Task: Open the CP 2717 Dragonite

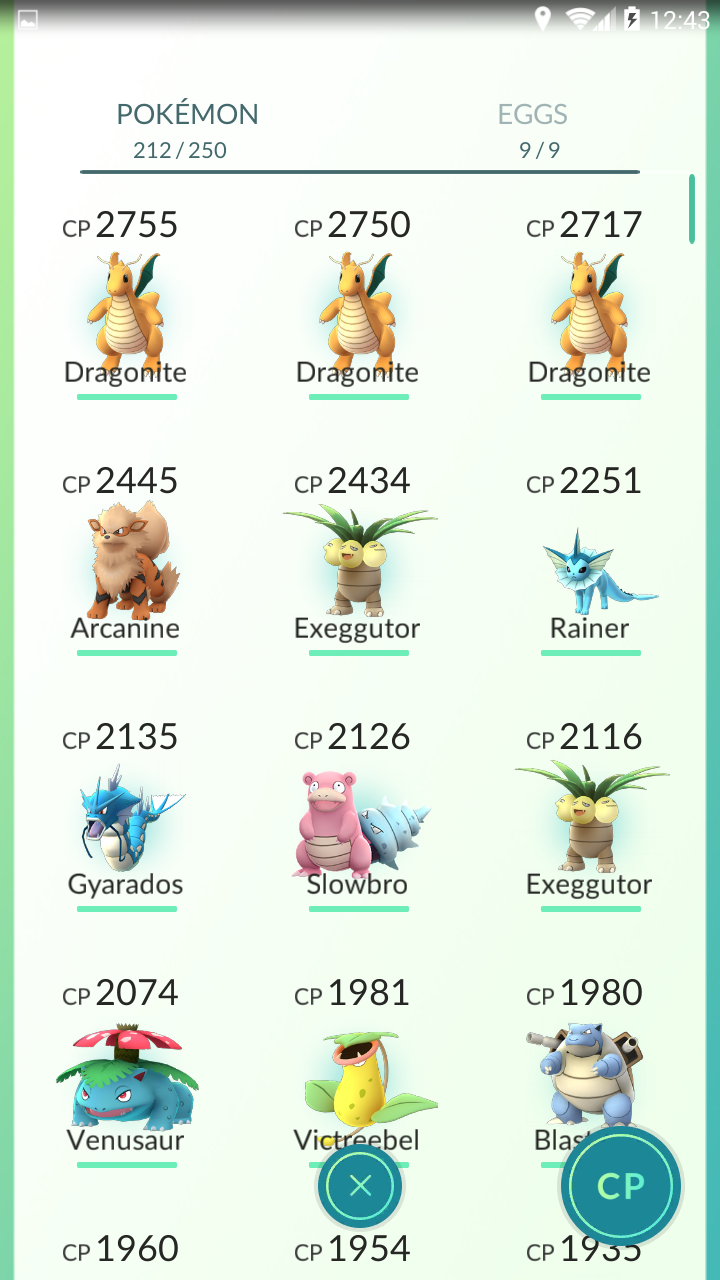Action: pos(590,303)
